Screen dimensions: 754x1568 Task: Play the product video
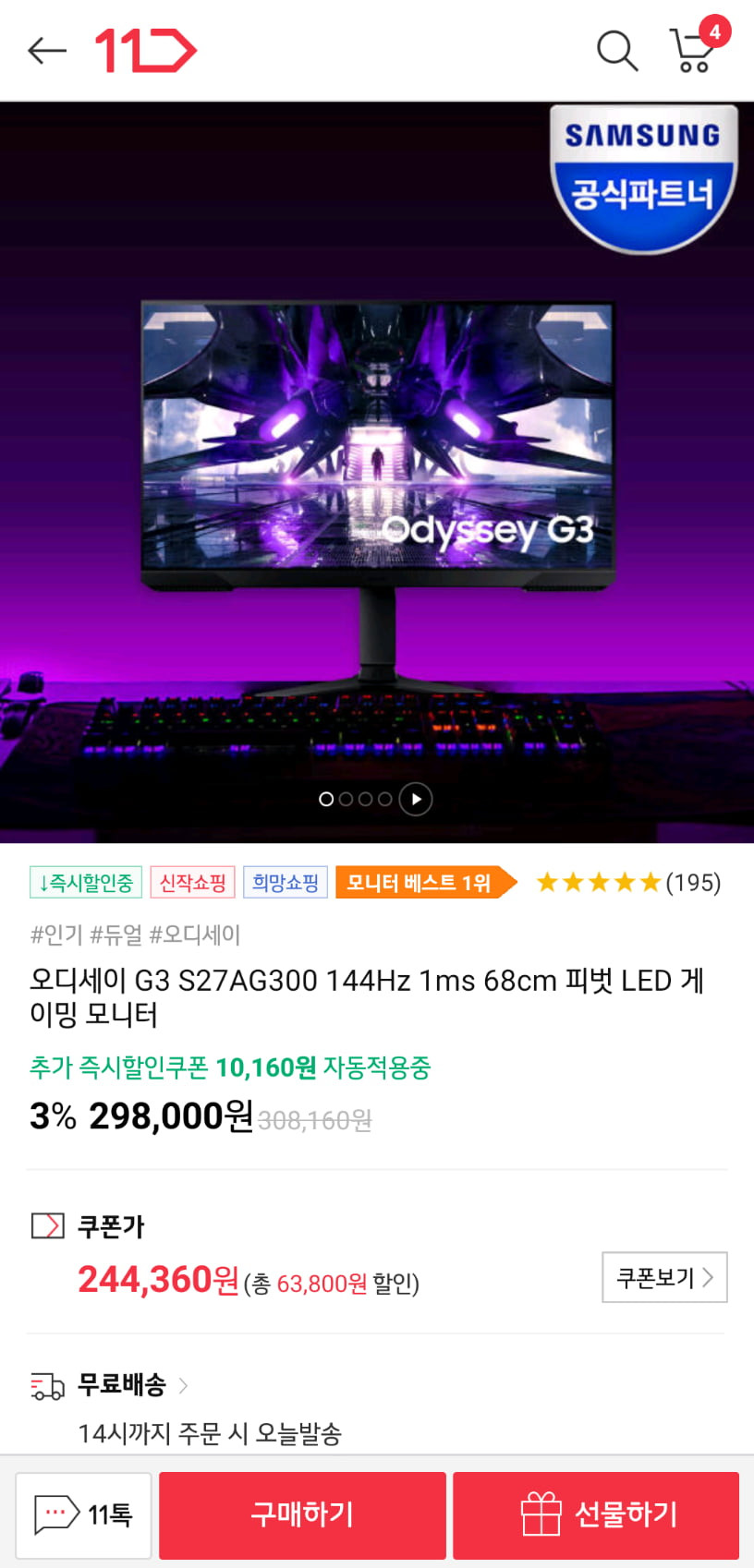pyautogui.click(x=416, y=799)
